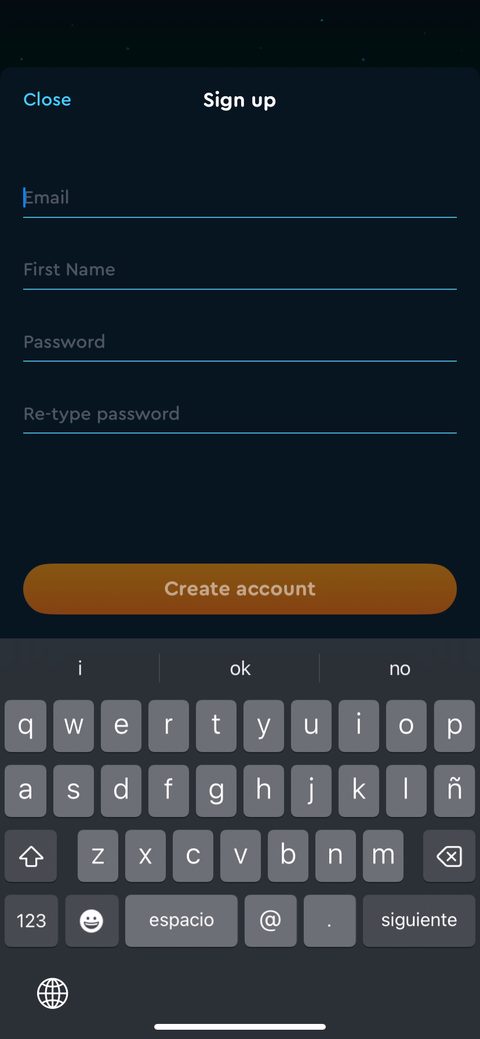Tap into the Password field
This screenshot has width=480, height=1039.
240,342
